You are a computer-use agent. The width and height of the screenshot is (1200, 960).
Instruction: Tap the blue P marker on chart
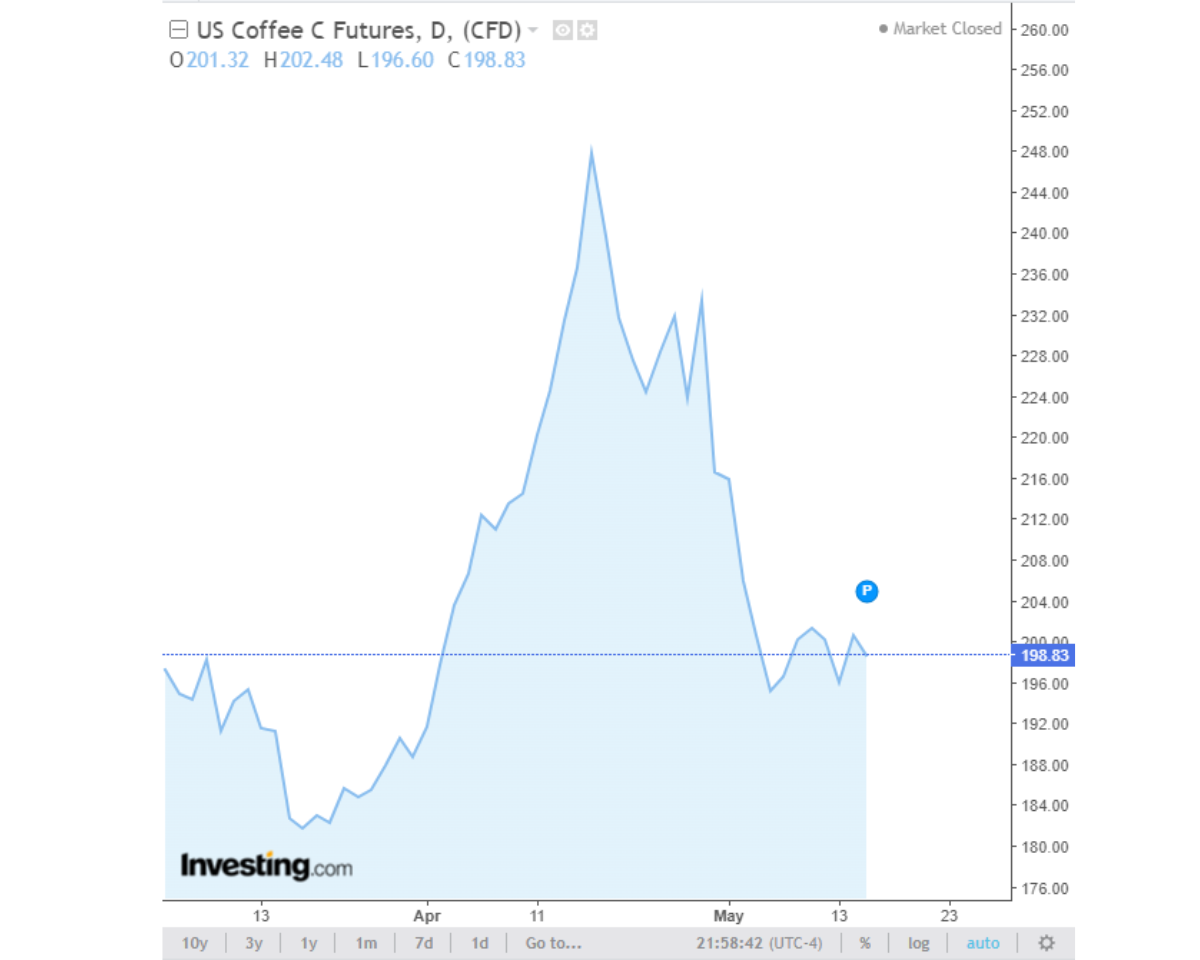[x=867, y=591]
